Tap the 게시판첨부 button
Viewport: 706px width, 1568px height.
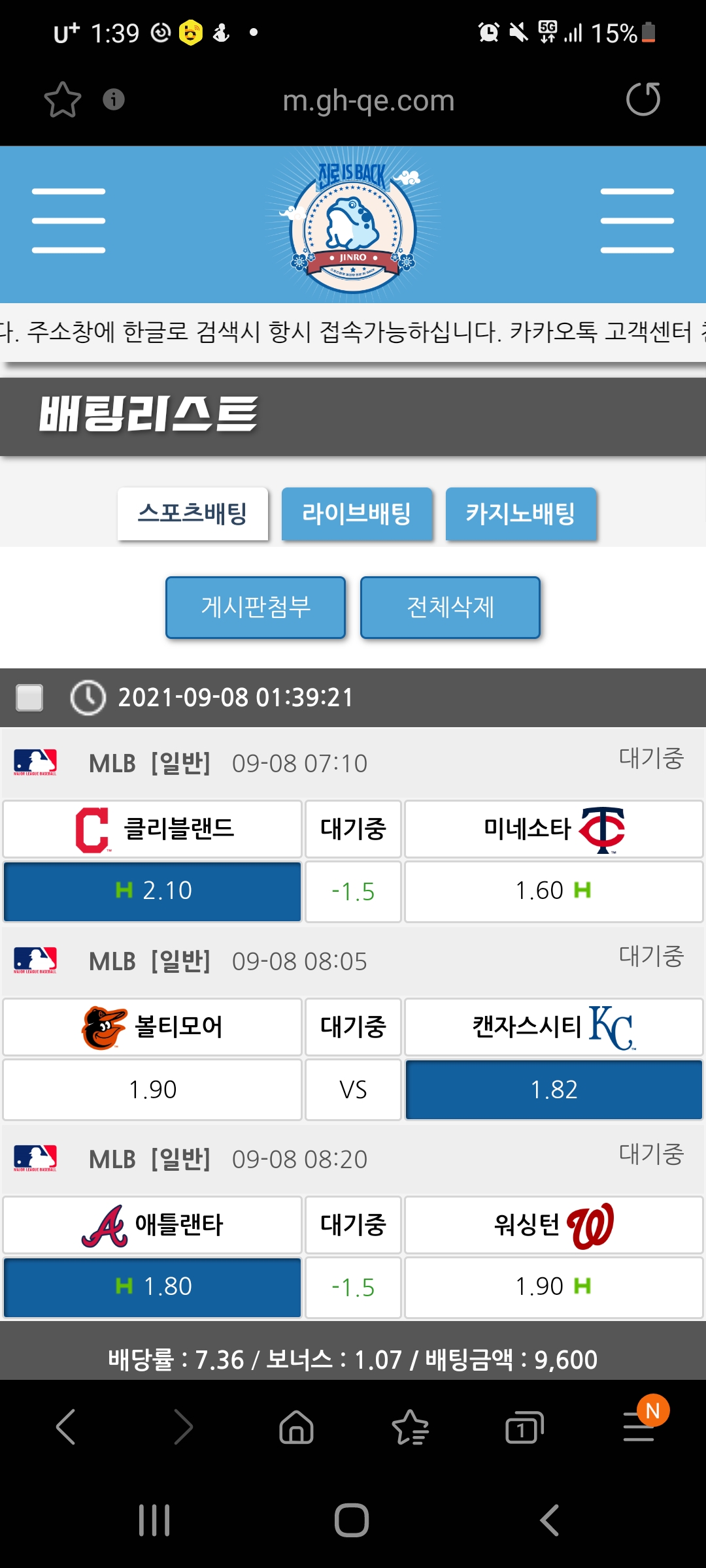click(256, 607)
